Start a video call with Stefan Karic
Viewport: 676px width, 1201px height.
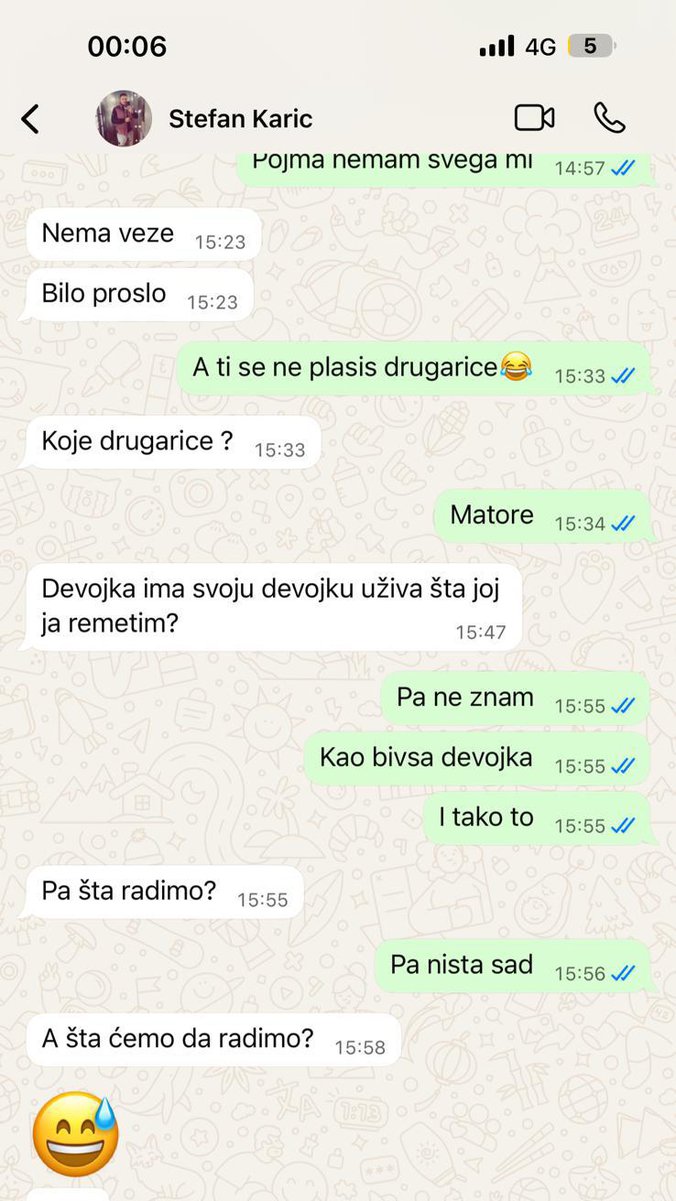click(534, 118)
